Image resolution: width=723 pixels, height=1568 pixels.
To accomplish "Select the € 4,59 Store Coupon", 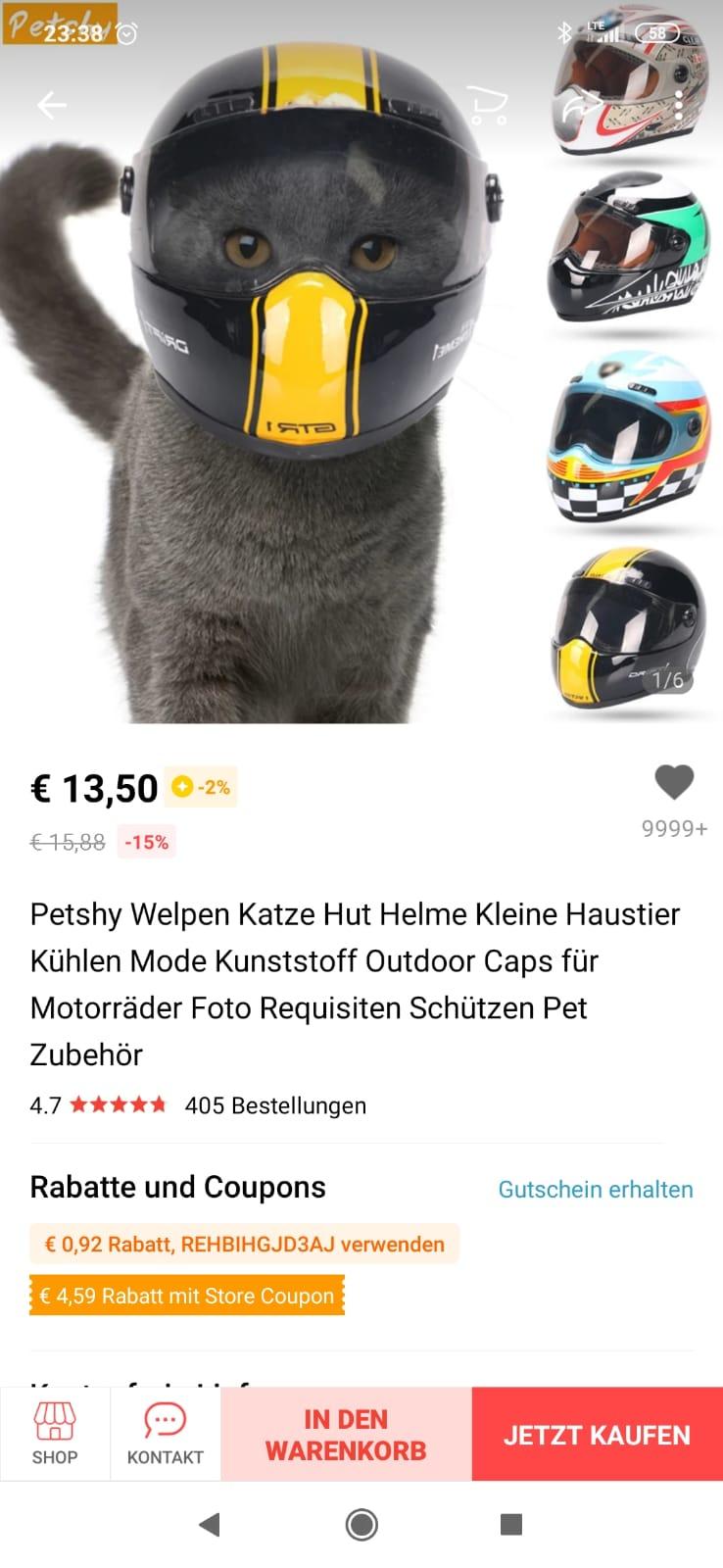I will (x=187, y=1296).
